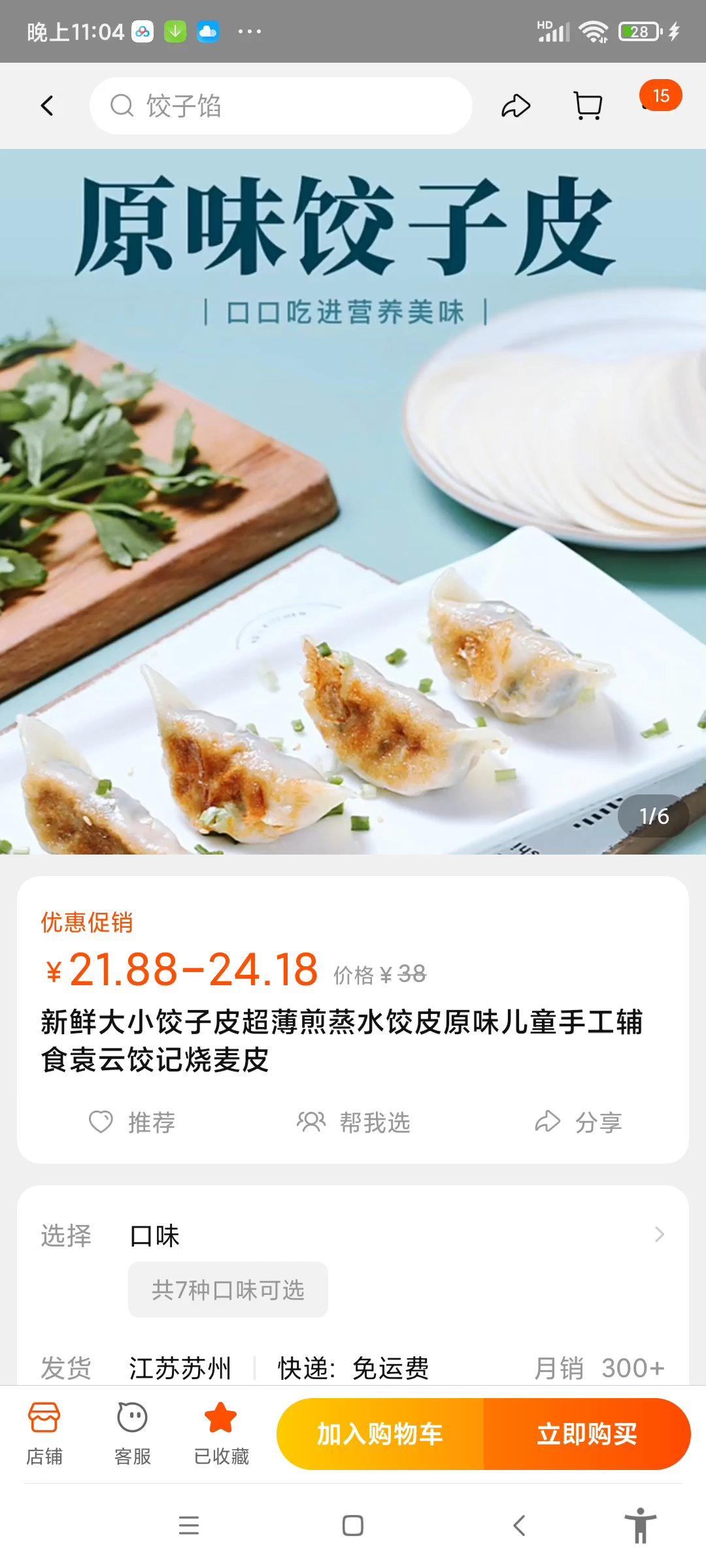706x1568 pixels.
Task: Open the 口味 flavor selection row
Action: click(x=392, y=1235)
